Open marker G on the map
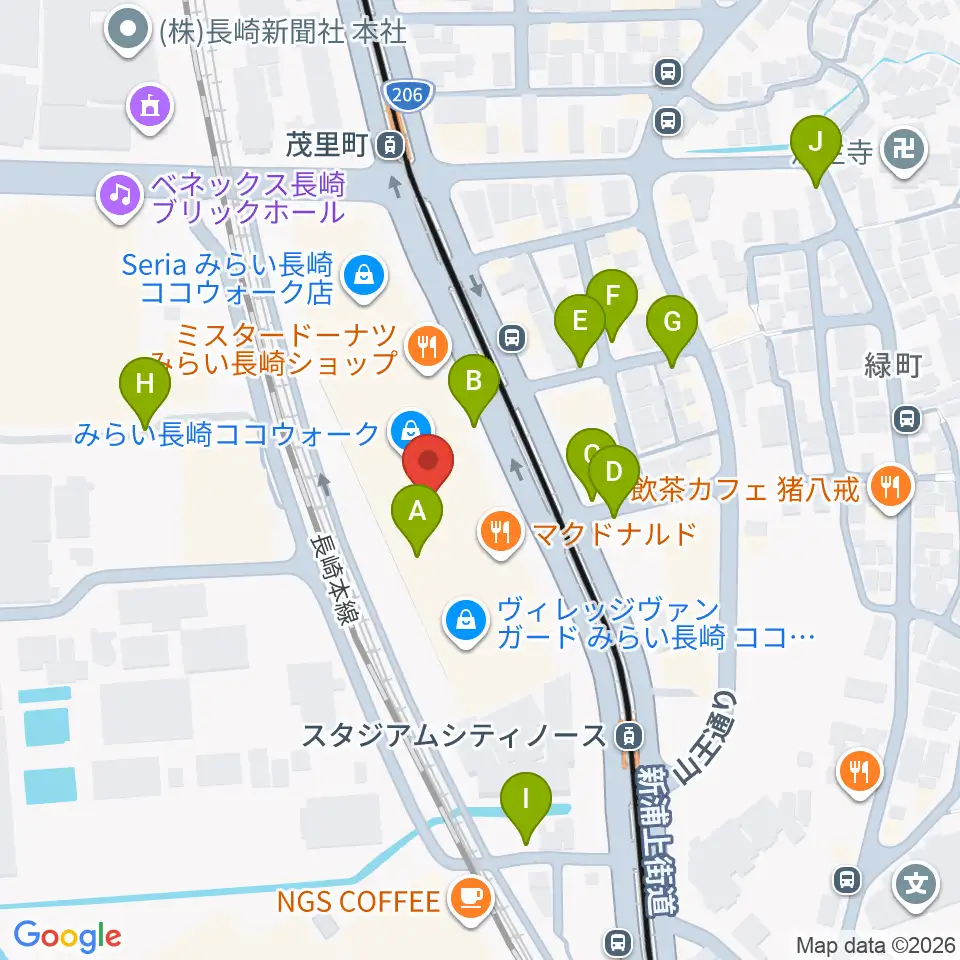 pyautogui.click(x=671, y=323)
